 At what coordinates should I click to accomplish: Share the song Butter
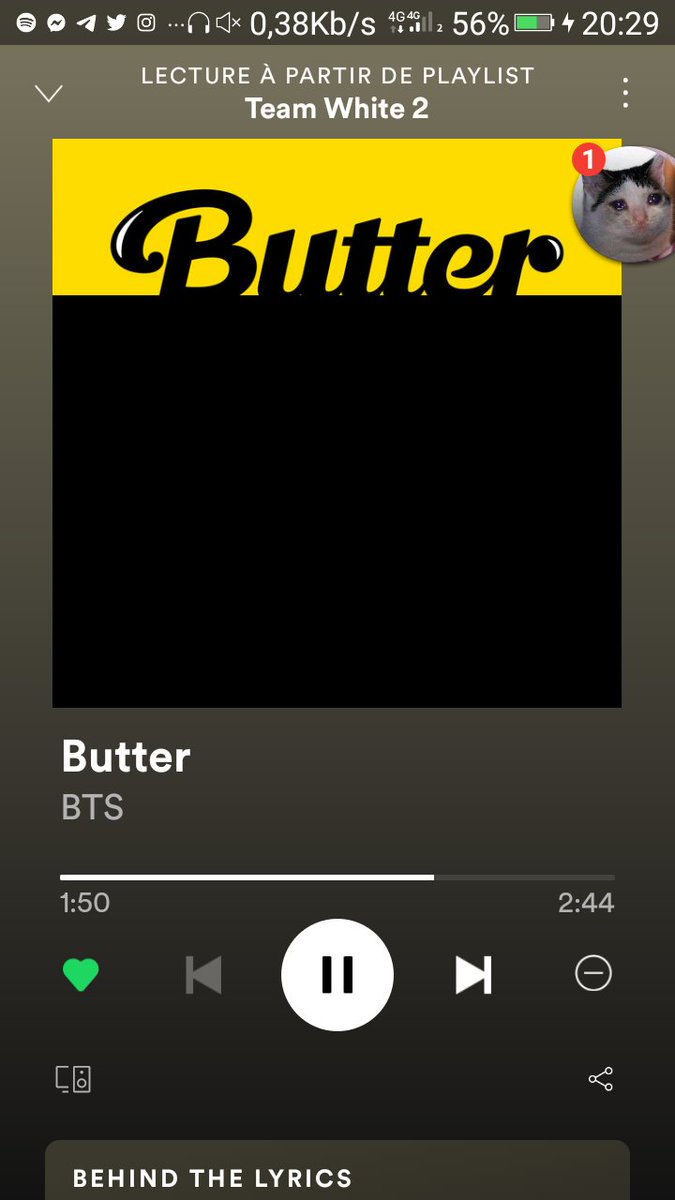coord(600,1080)
